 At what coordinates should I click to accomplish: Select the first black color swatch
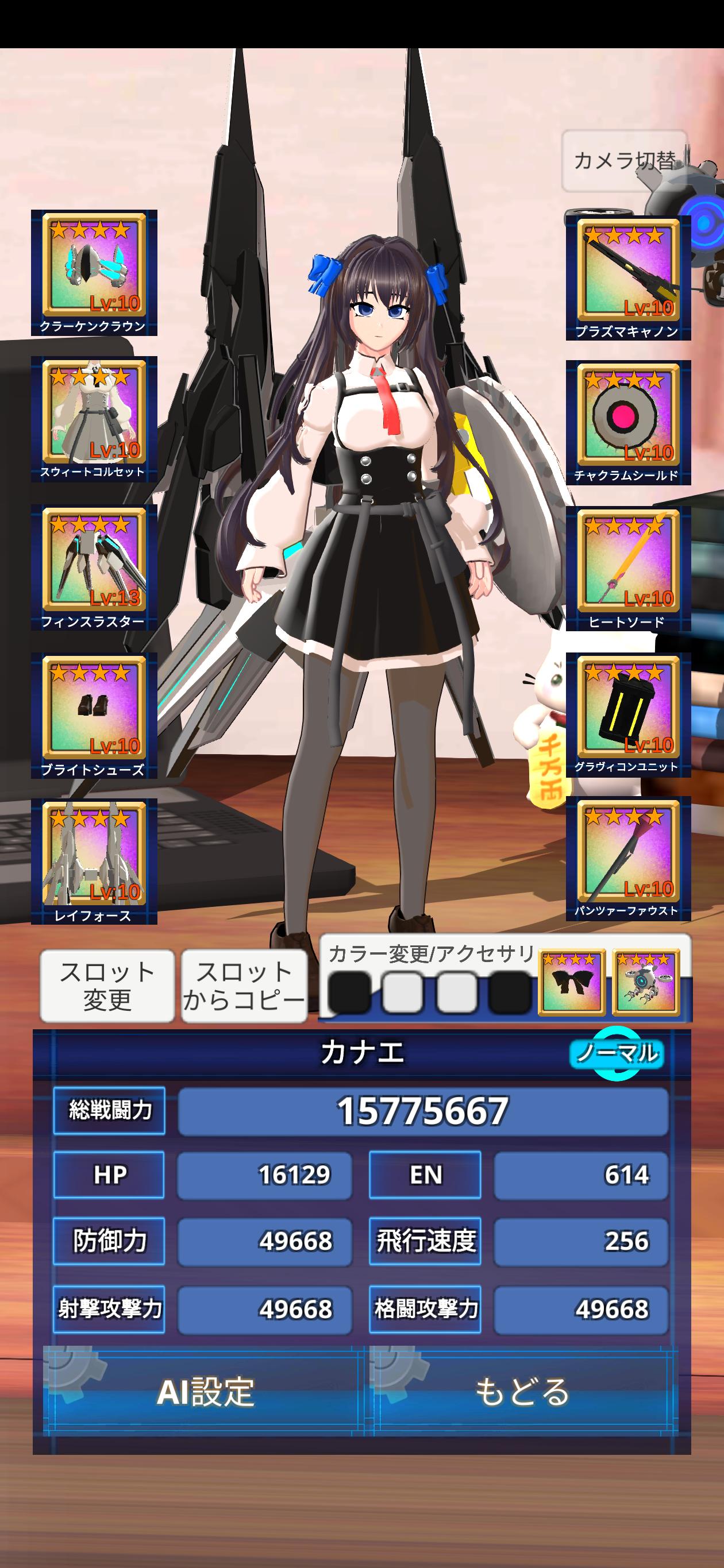click(x=349, y=993)
